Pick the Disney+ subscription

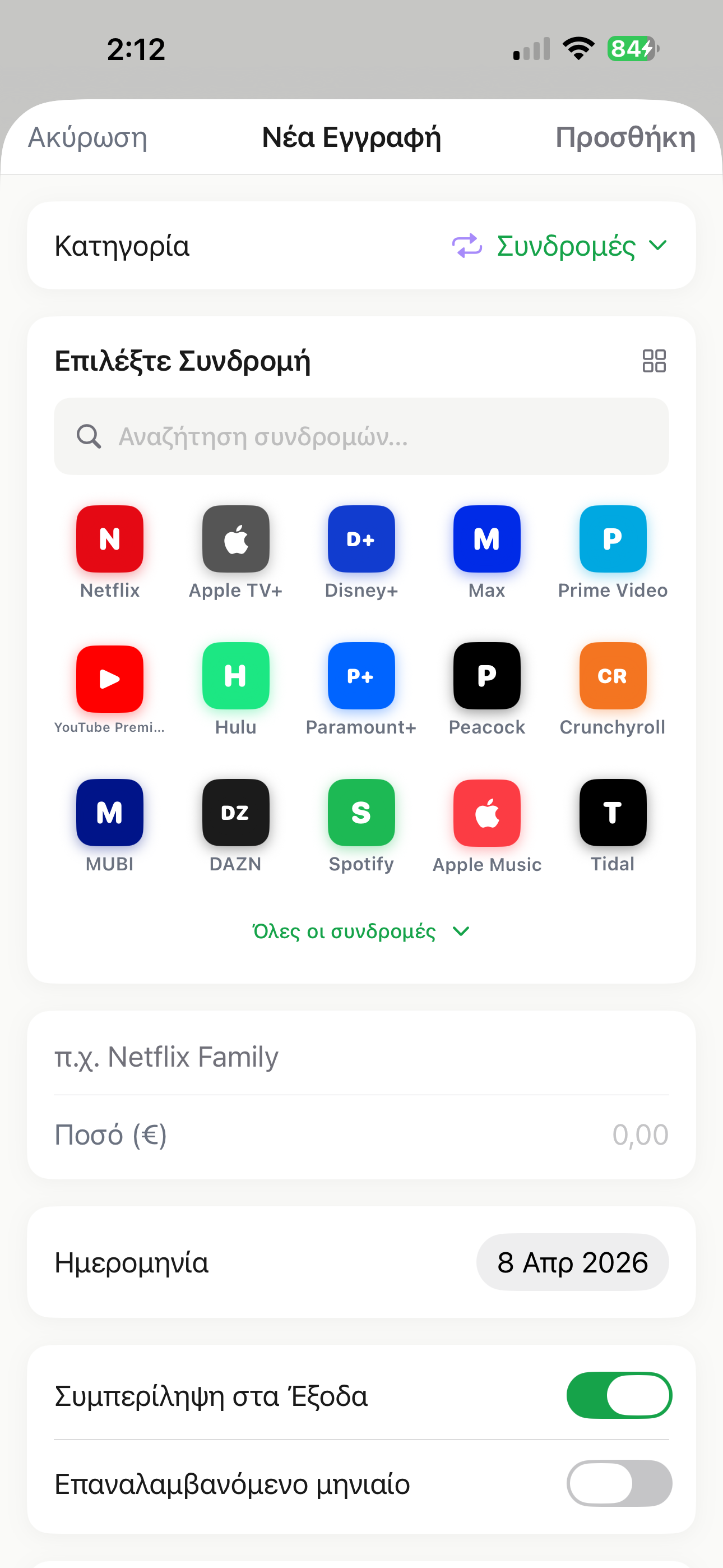coord(361,539)
